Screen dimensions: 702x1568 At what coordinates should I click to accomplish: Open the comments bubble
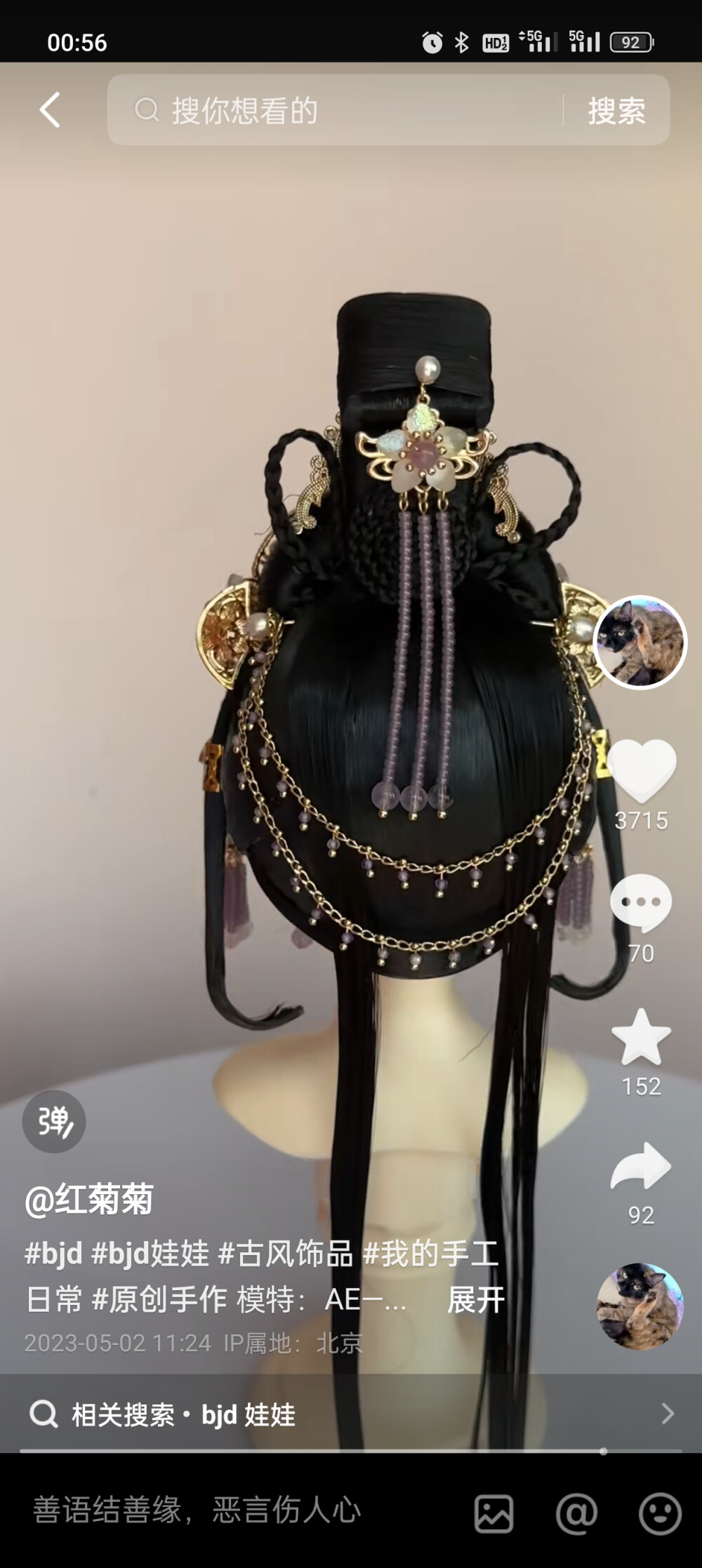pyautogui.click(x=641, y=903)
